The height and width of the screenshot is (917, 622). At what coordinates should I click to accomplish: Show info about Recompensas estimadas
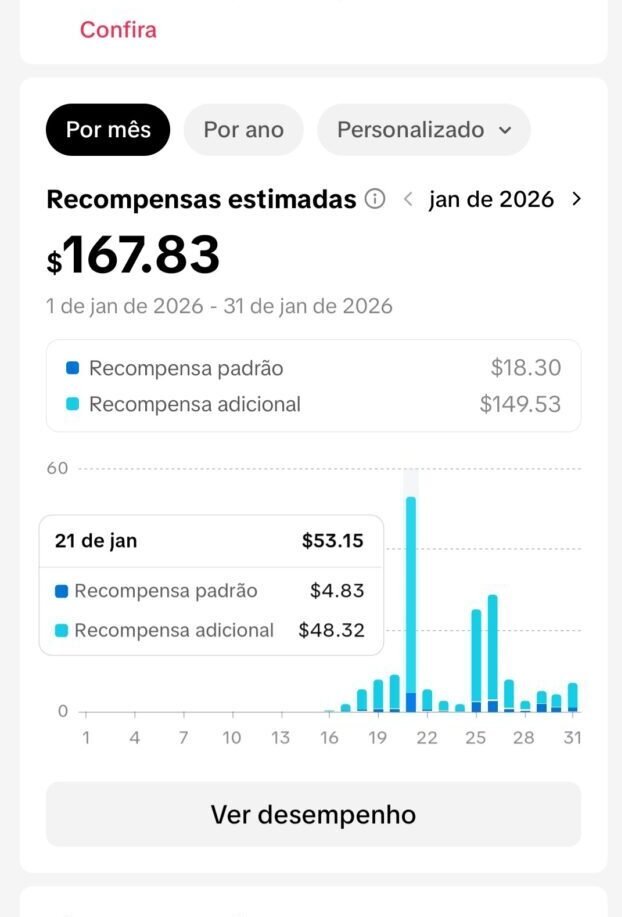point(375,199)
